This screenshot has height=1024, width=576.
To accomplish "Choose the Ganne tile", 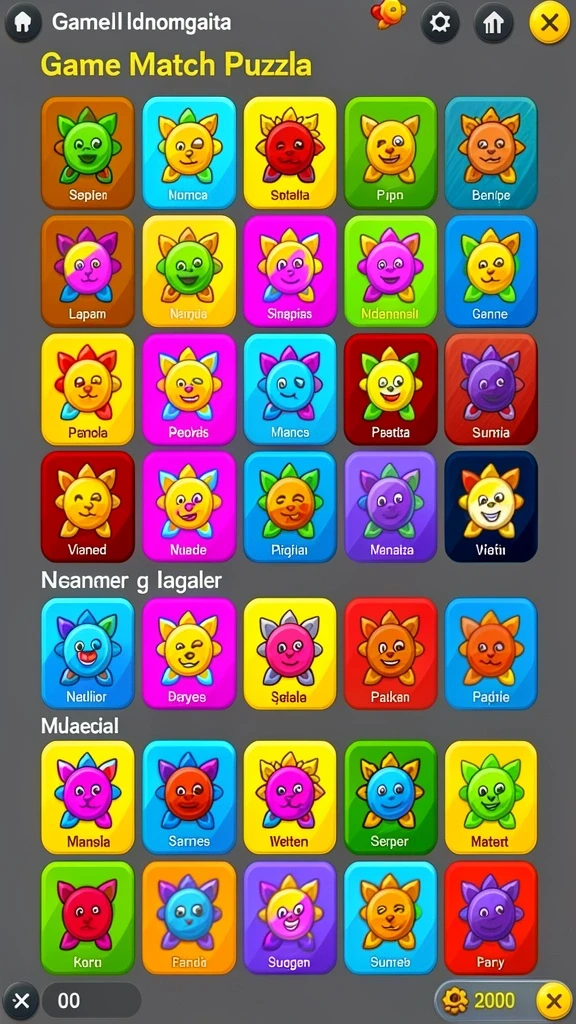I will coord(490,271).
